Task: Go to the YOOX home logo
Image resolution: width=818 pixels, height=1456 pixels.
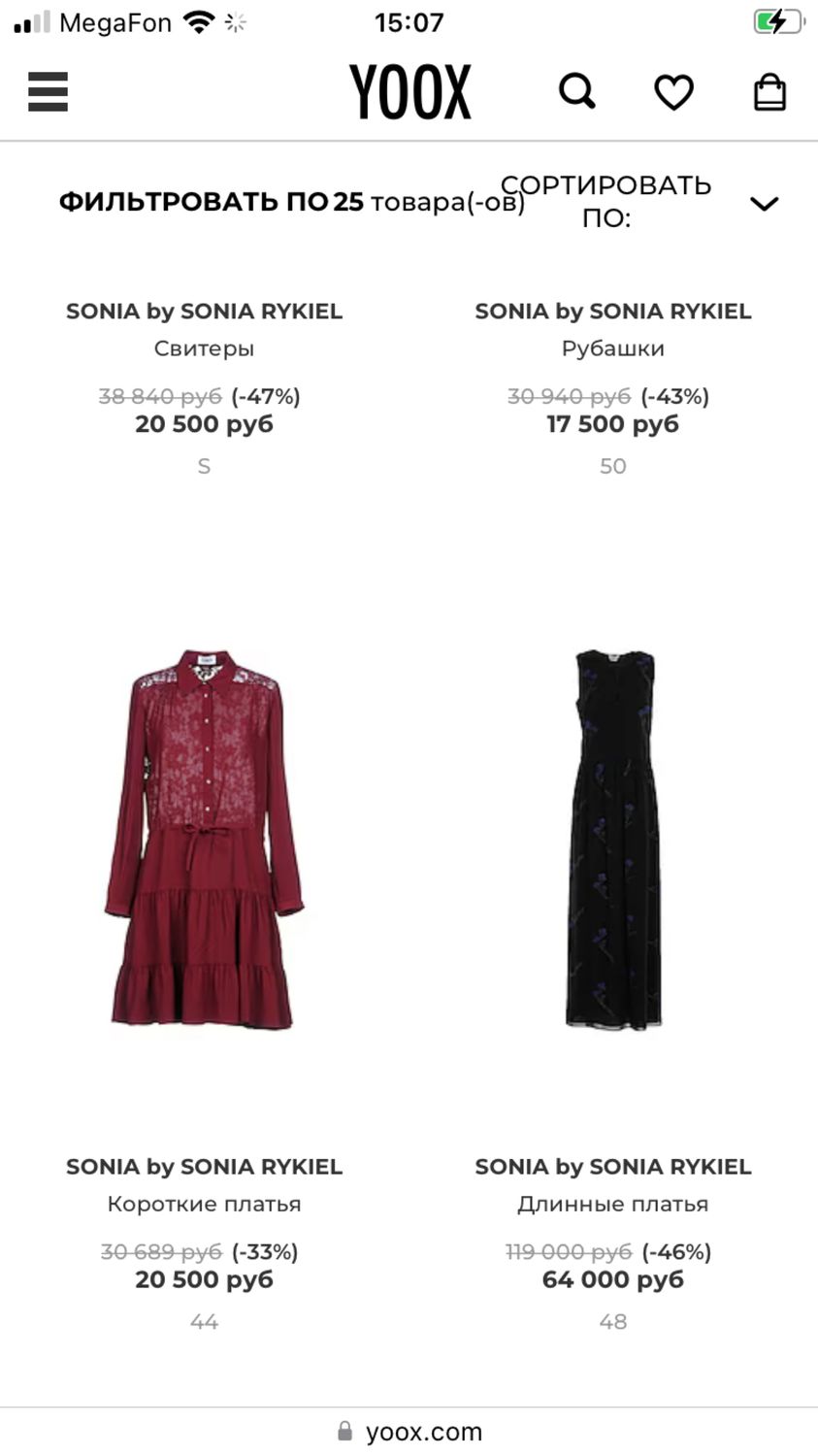Action: click(x=410, y=92)
